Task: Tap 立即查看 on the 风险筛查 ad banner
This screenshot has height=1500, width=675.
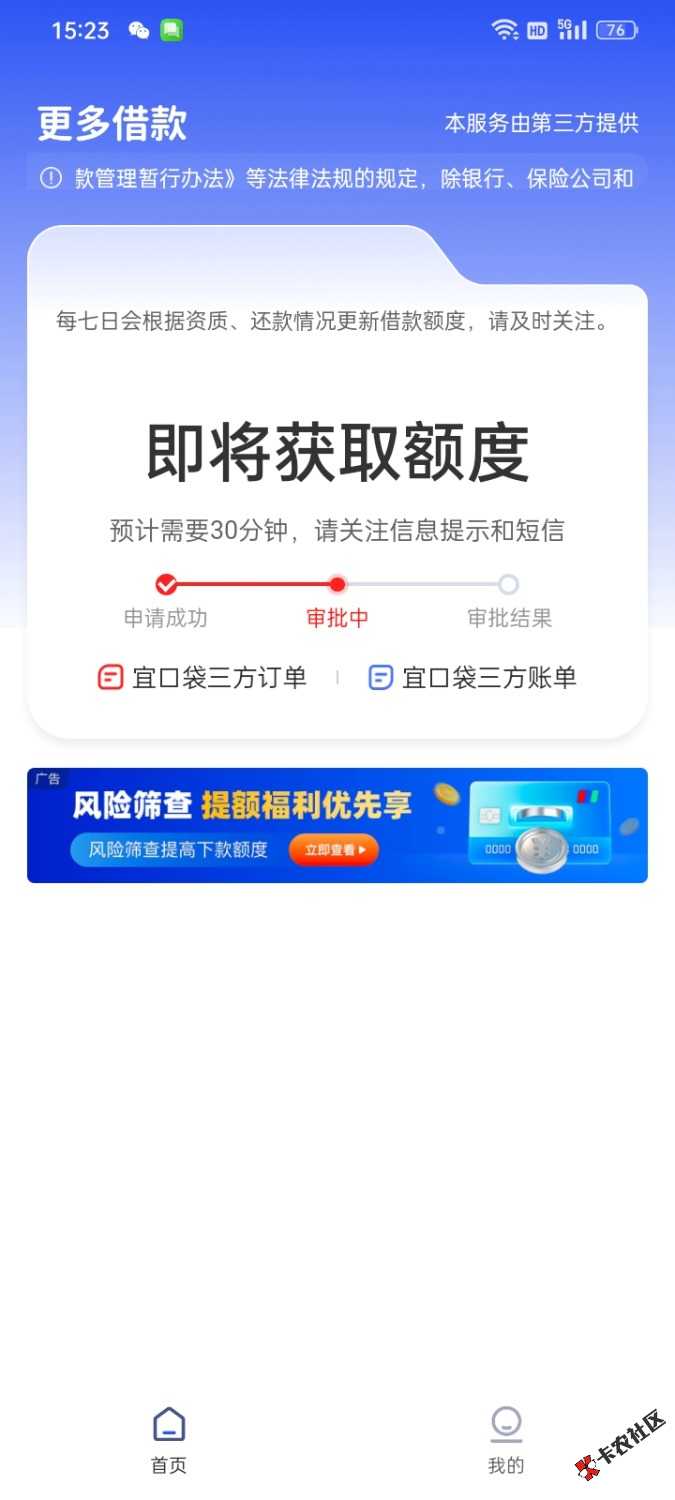Action: (334, 850)
